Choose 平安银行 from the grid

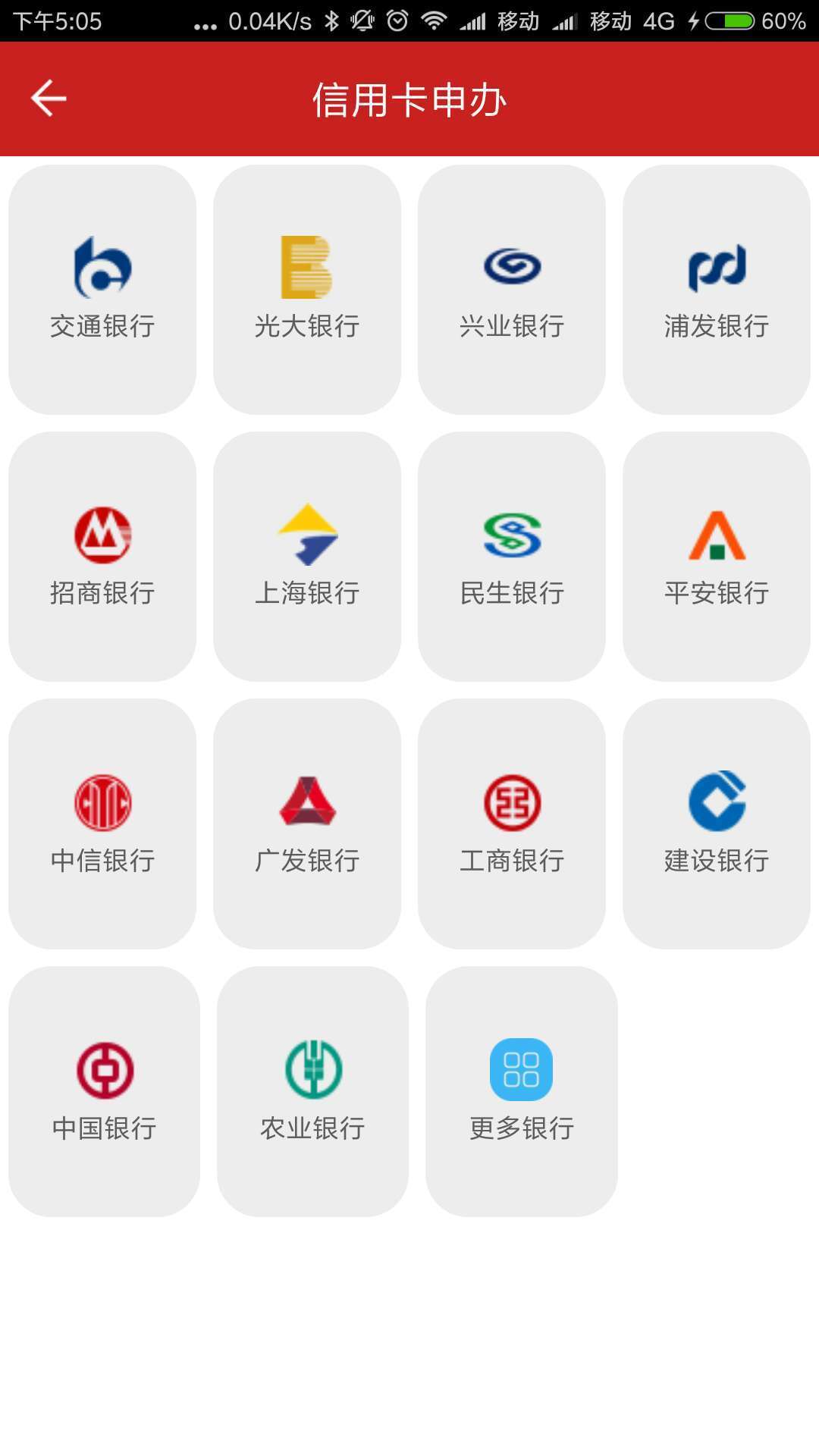(717, 557)
